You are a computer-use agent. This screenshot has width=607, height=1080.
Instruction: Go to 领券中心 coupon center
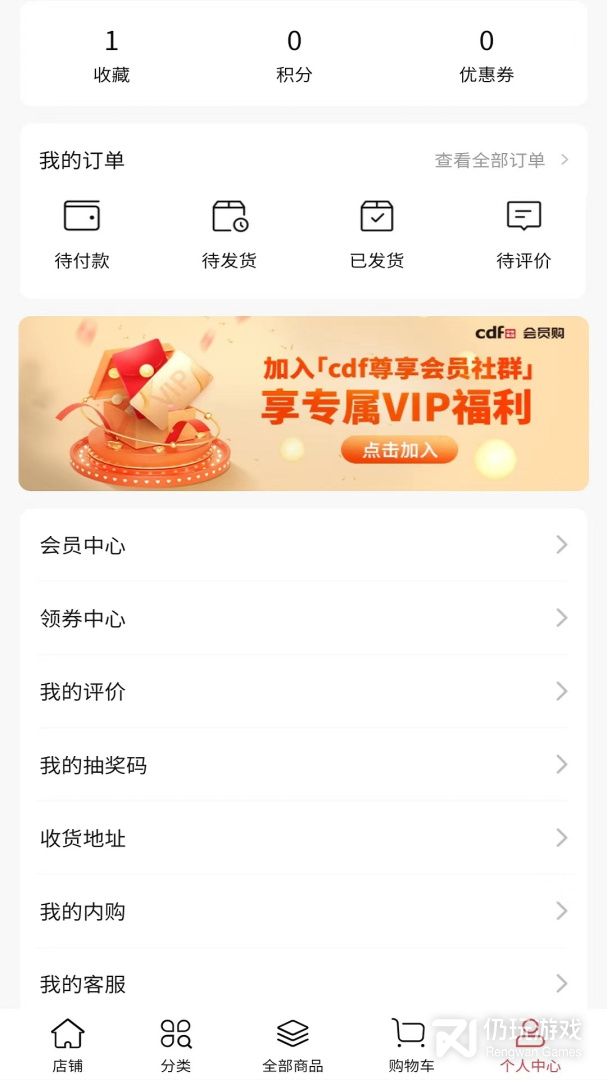303,618
